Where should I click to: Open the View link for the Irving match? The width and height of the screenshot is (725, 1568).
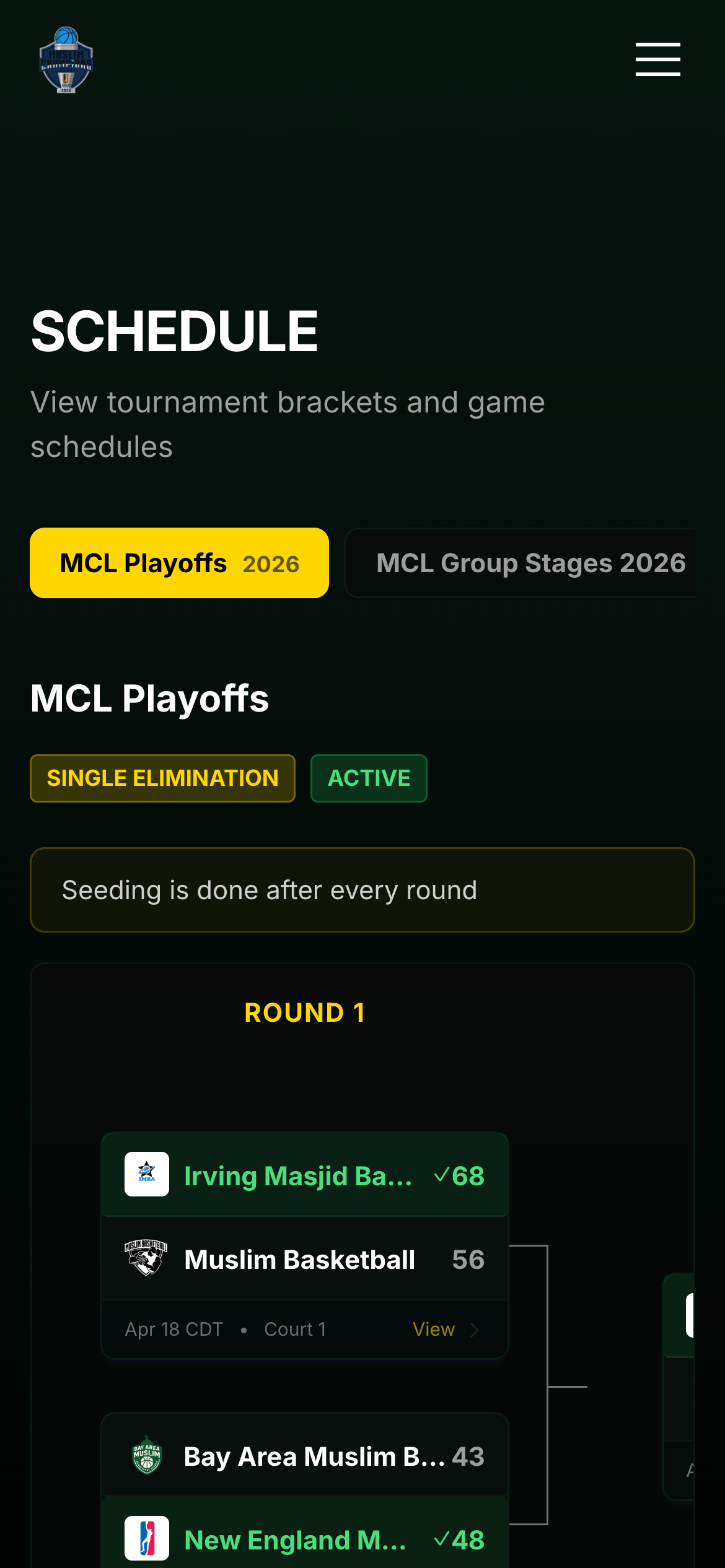coord(434,1330)
